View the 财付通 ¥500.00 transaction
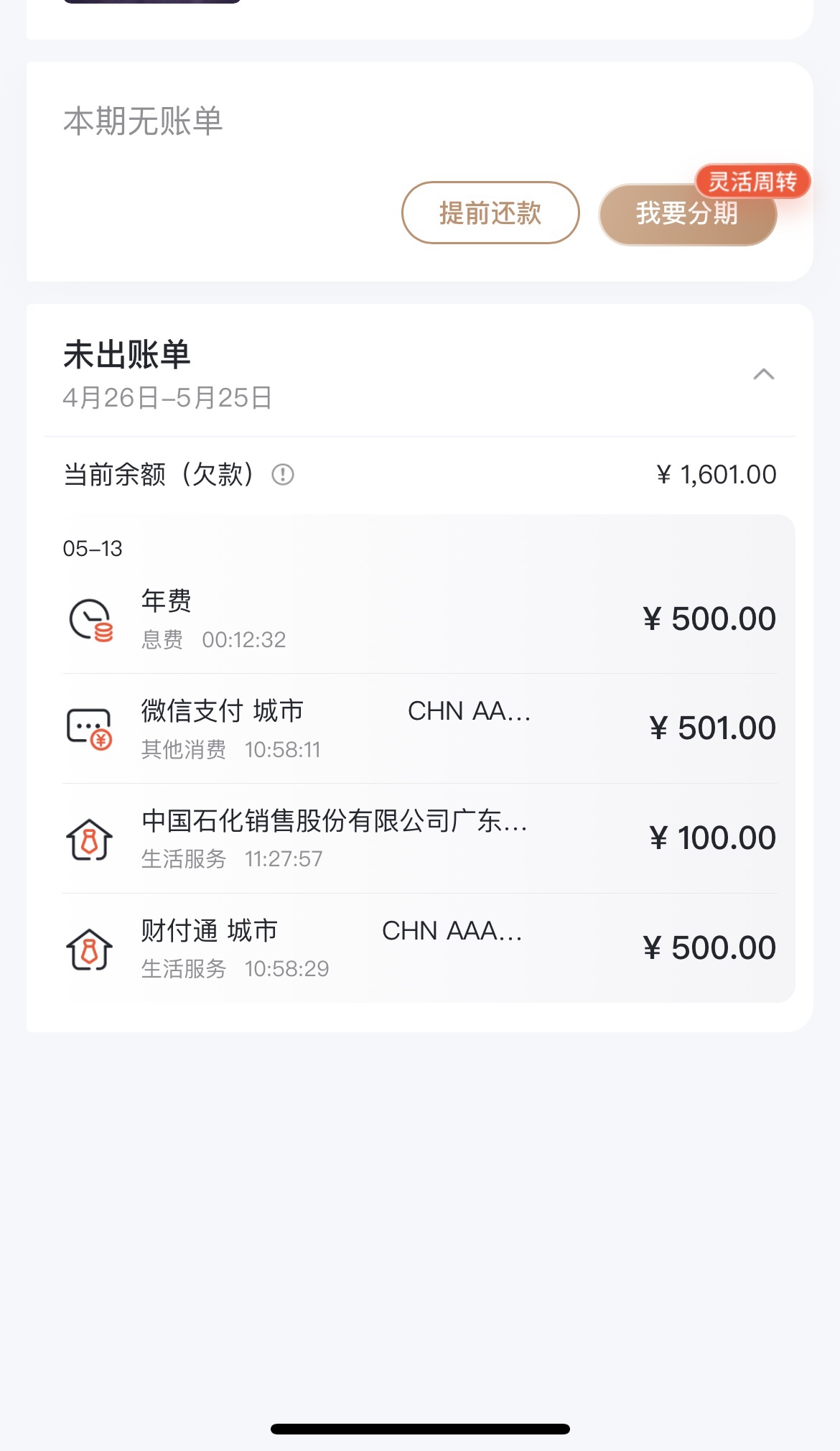The width and height of the screenshot is (840, 1451). pos(420,948)
